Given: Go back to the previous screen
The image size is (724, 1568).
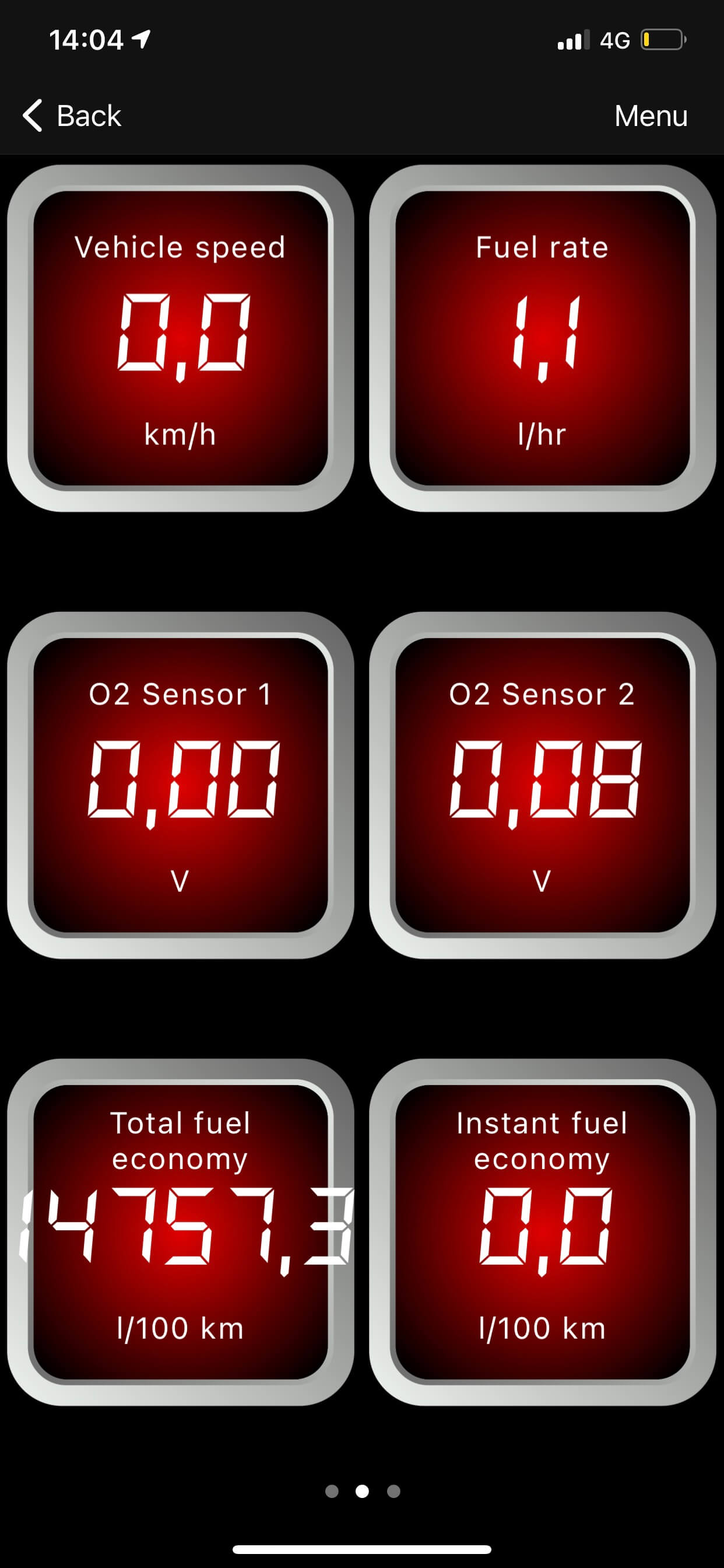Looking at the screenshot, I should point(72,116).
